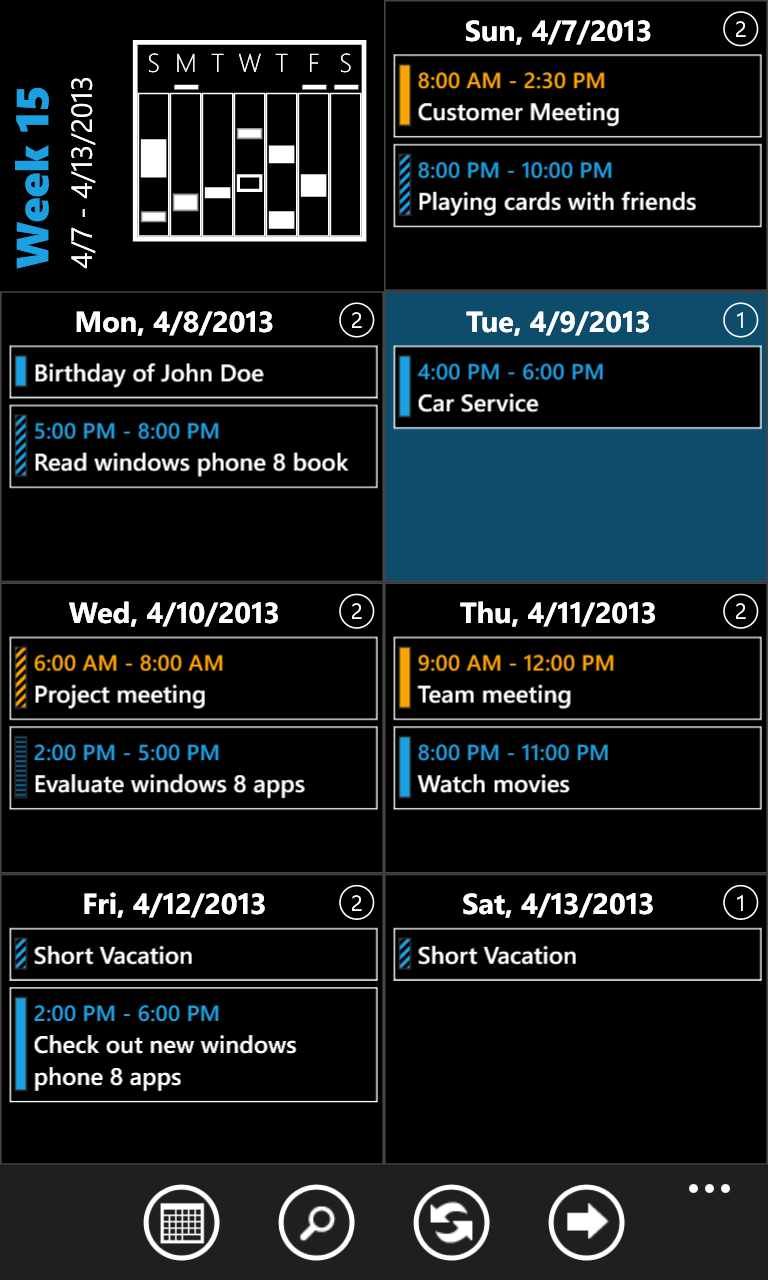Viewport: 768px width, 1280px height.
Task: Open Read windows phone 8 book event
Action: [193, 447]
